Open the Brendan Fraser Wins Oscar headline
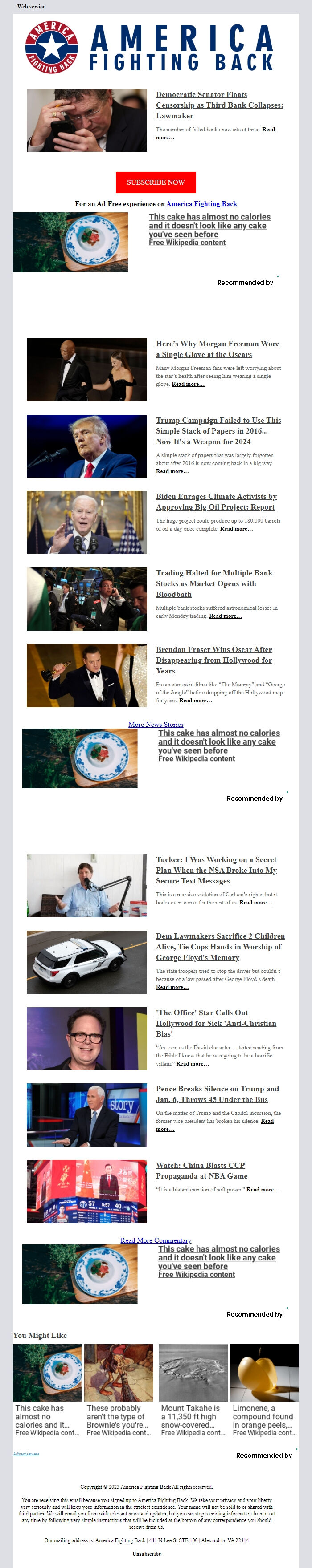312x1568 pixels. click(213, 660)
